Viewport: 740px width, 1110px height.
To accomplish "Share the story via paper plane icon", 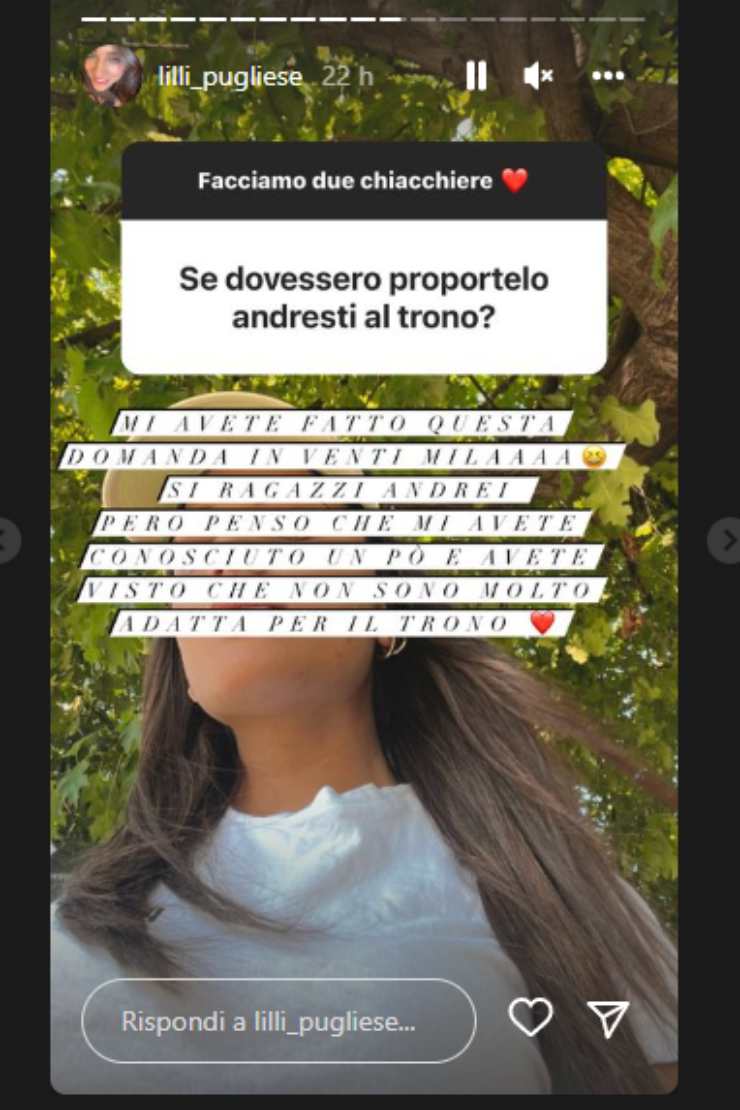I will pyautogui.click(x=608, y=1018).
